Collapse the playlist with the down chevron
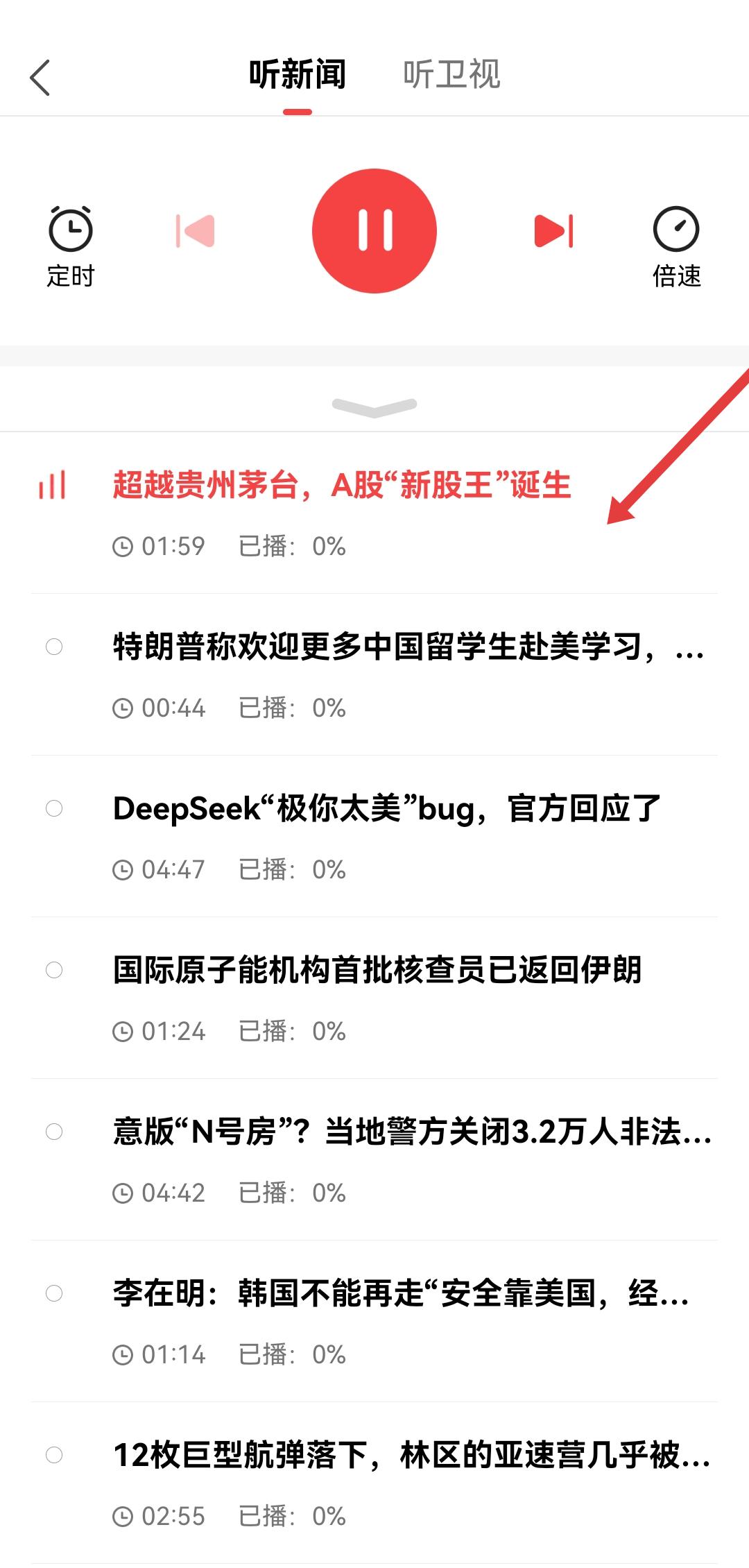The image size is (749, 1568). coord(374,406)
